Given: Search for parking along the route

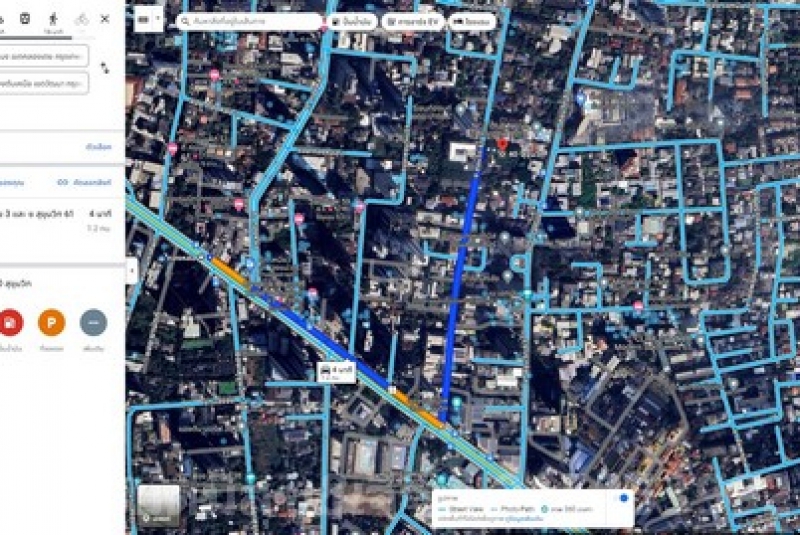Looking at the screenshot, I should (x=51, y=323).
